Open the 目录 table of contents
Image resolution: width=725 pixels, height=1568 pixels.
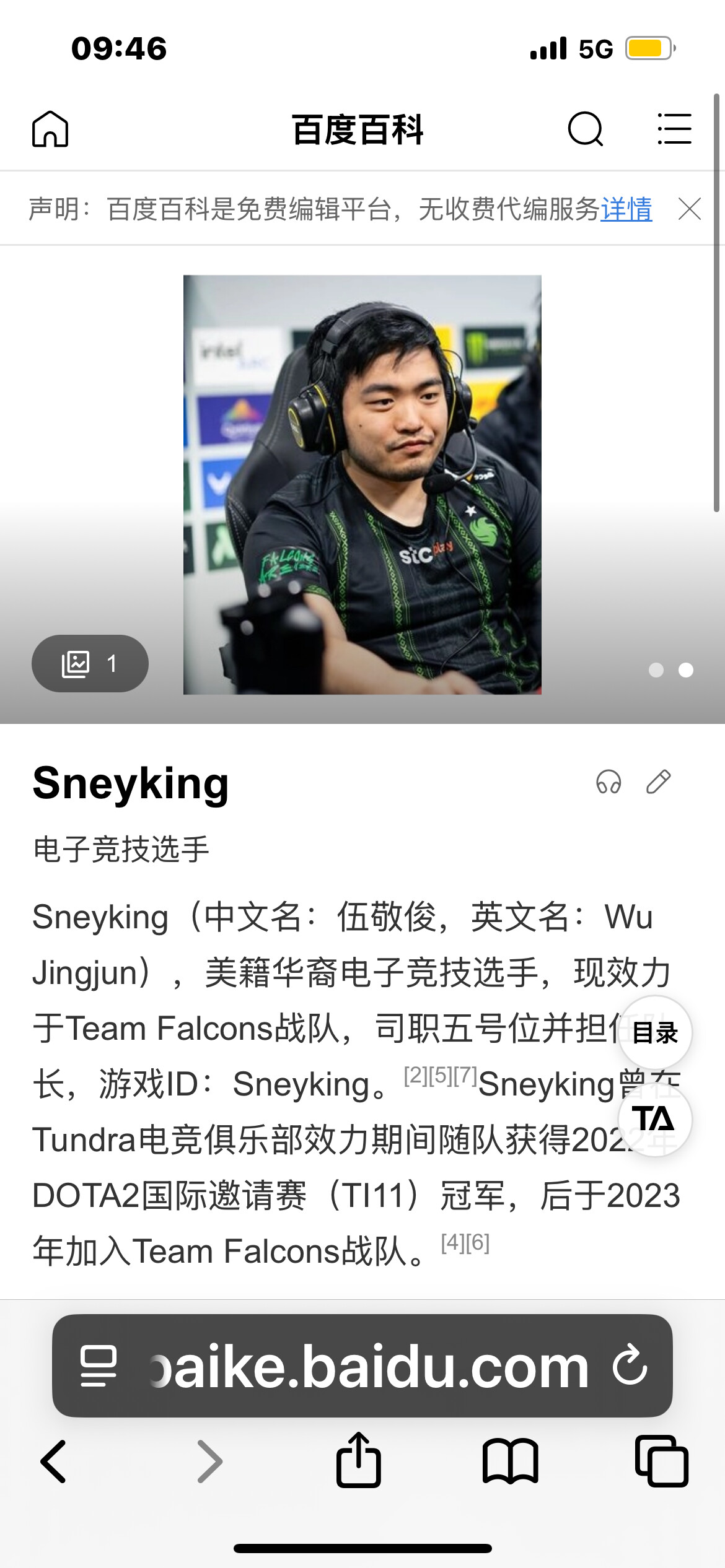[655, 1033]
